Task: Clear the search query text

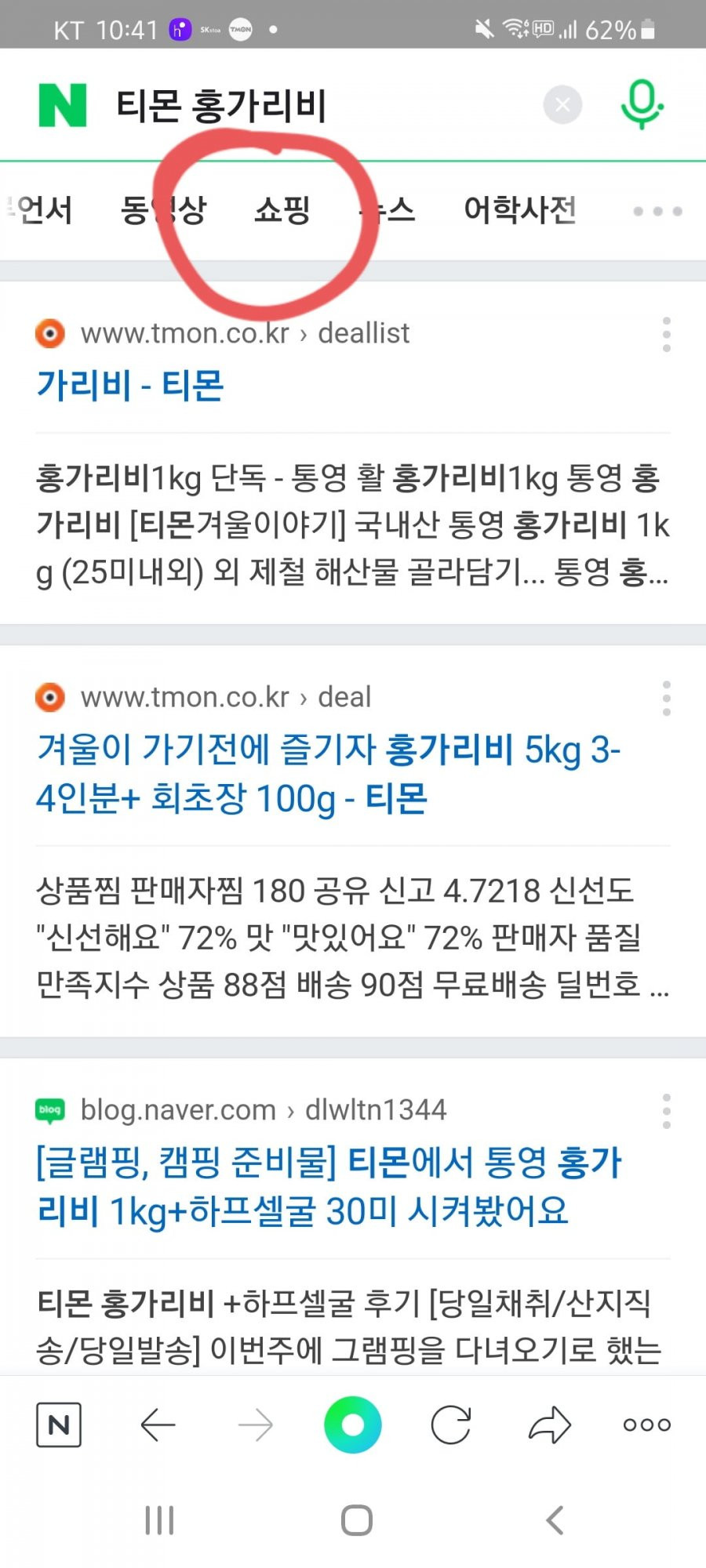Action: point(562,105)
